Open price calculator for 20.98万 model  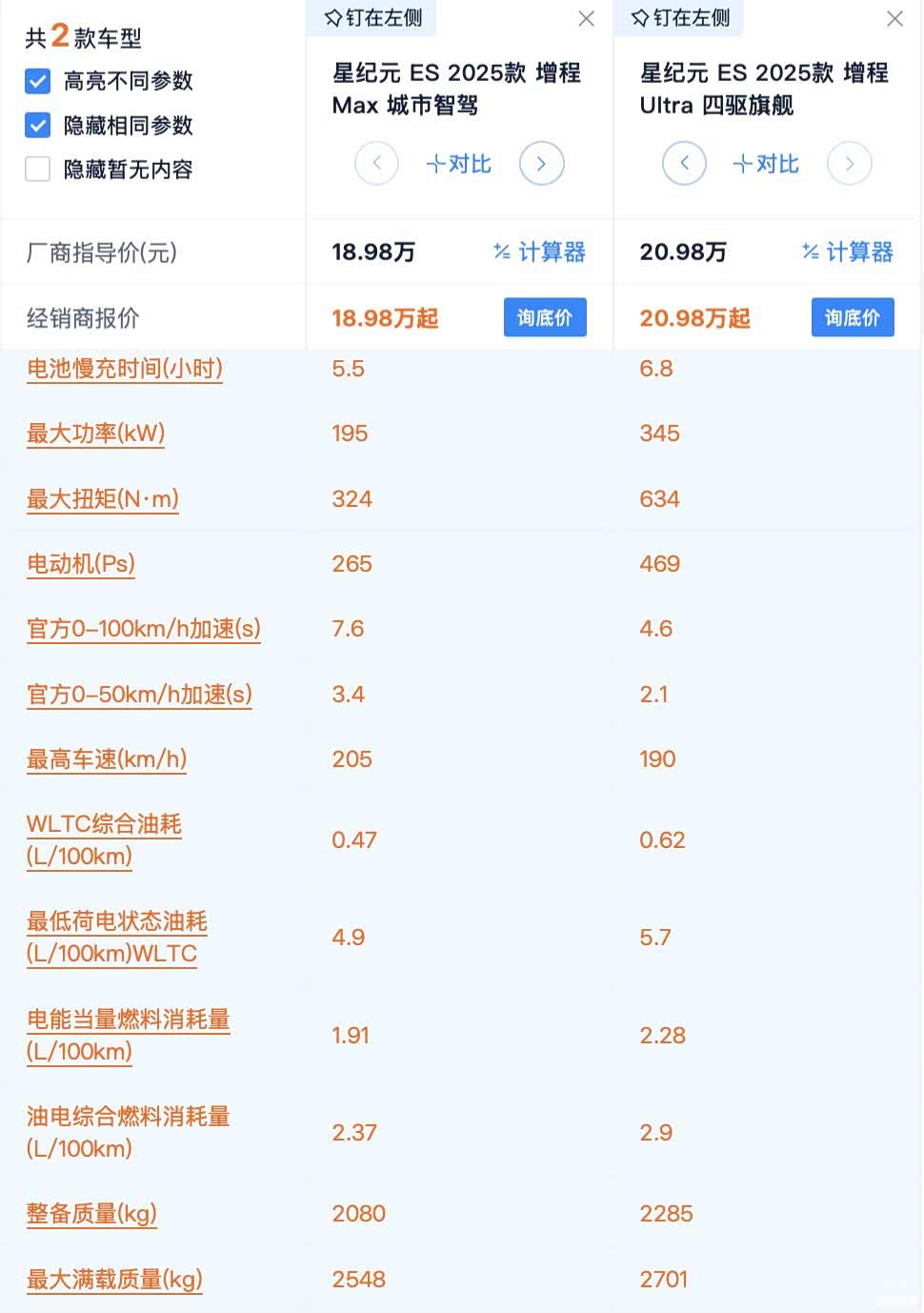coord(848,252)
